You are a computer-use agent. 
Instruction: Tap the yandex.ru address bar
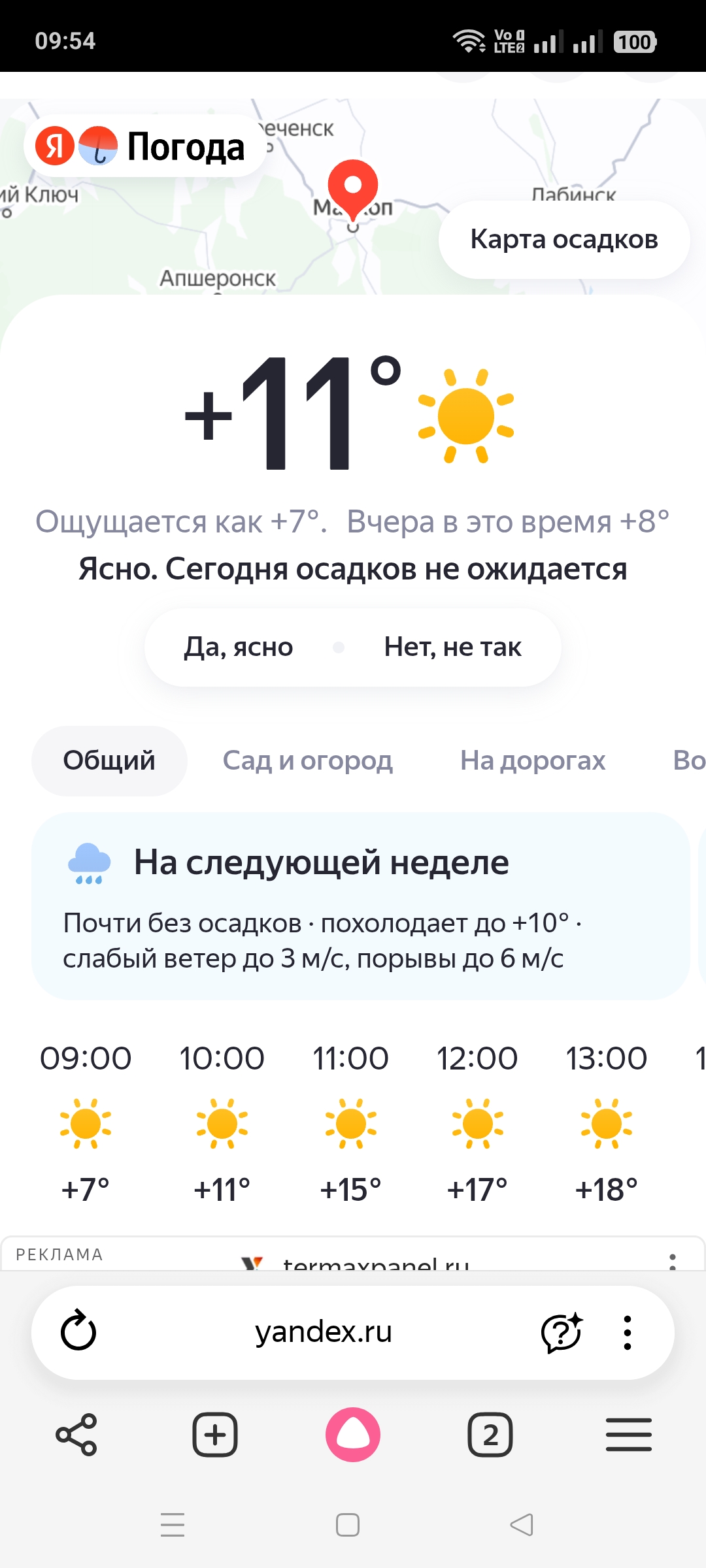point(324,1332)
